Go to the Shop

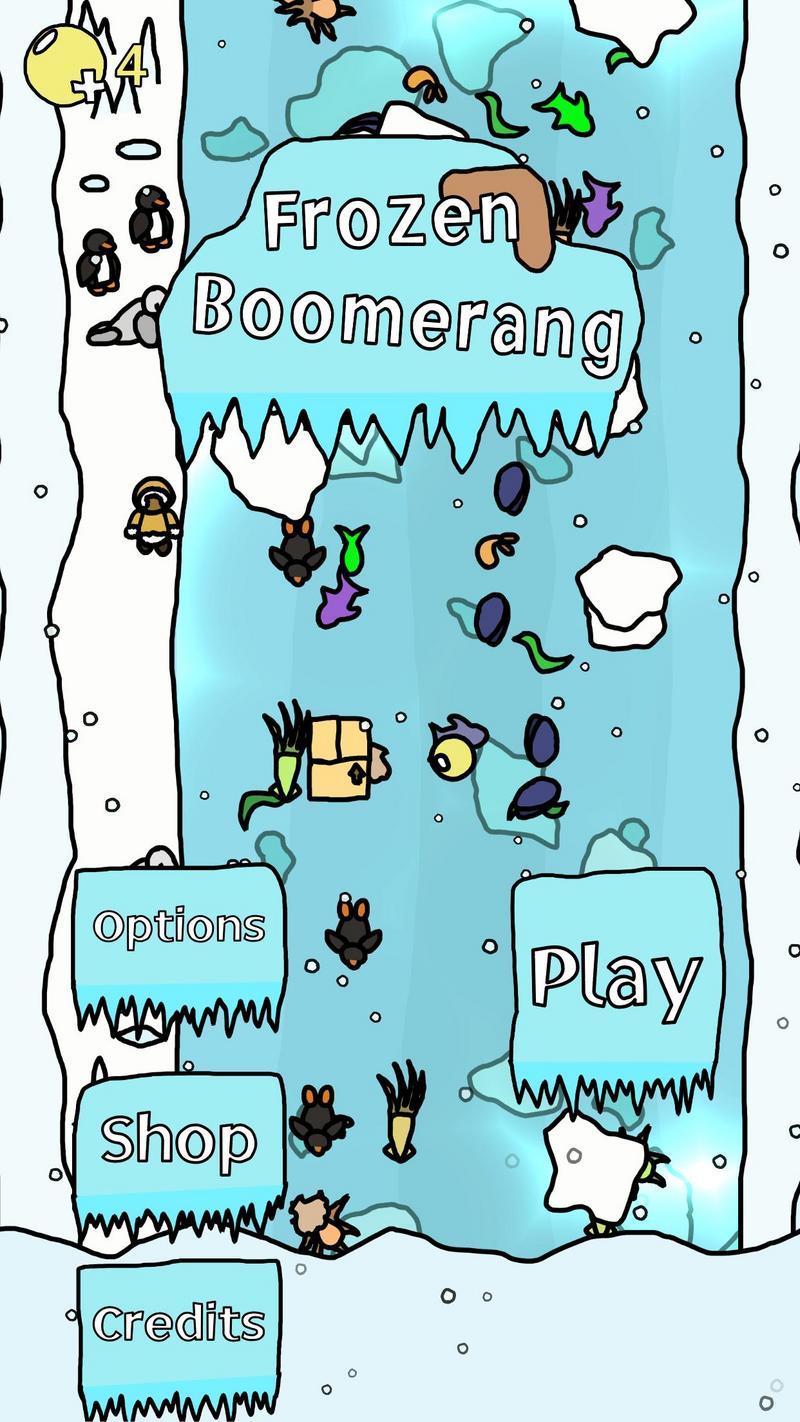pyautogui.click(x=180, y=1140)
